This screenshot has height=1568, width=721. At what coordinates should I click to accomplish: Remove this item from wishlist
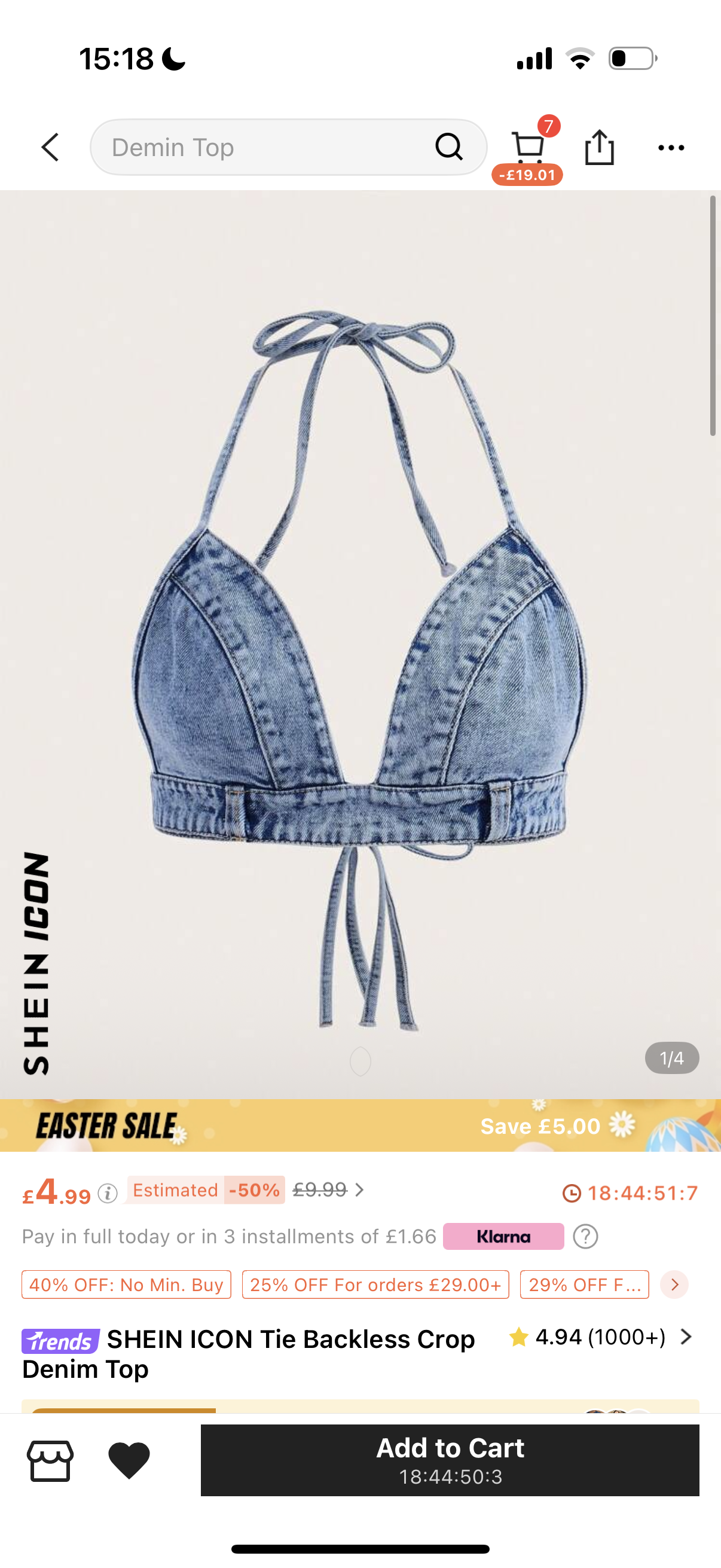pos(129,1460)
